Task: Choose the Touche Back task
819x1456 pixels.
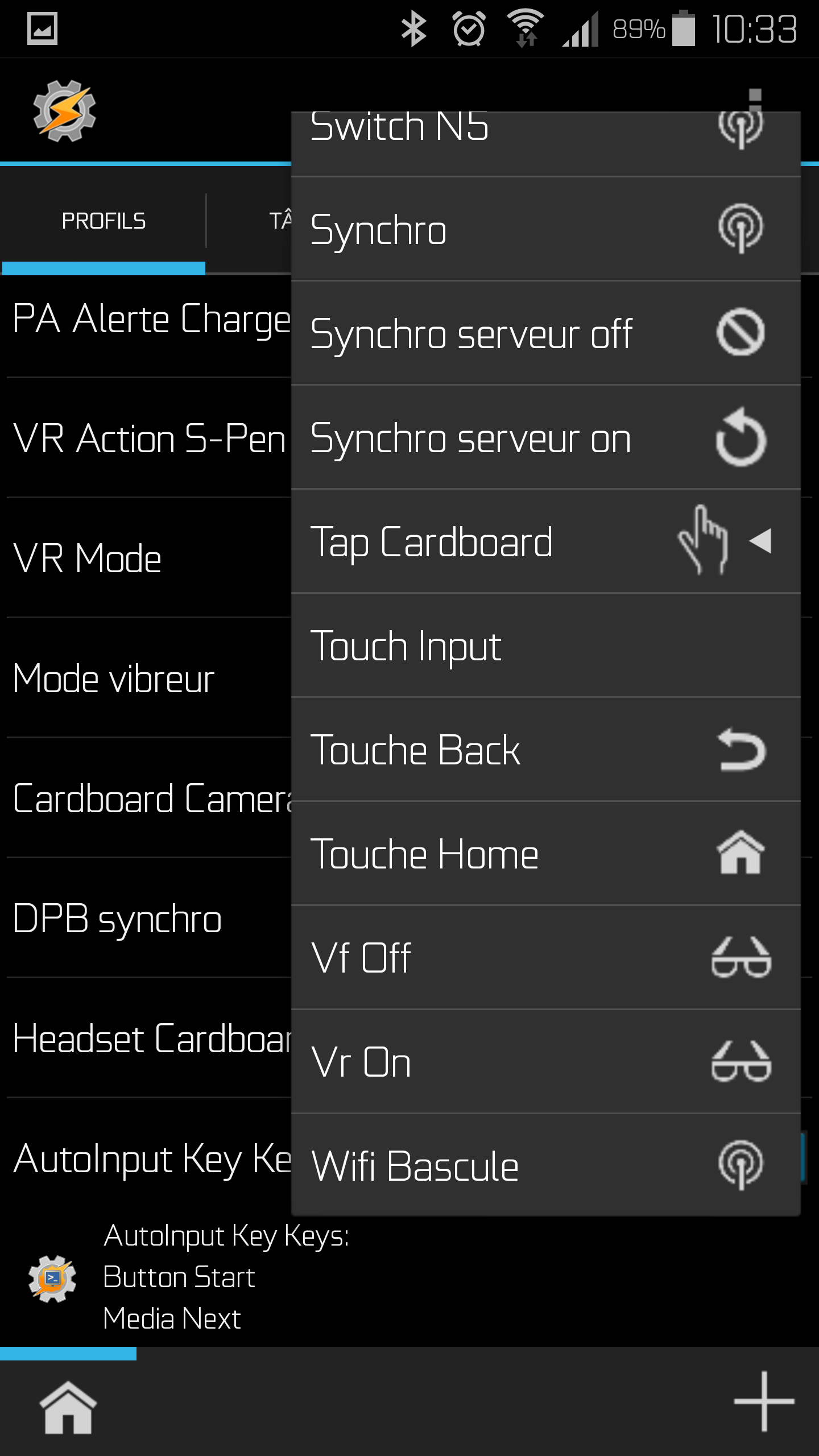Action: pyautogui.click(x=545, y=750)
